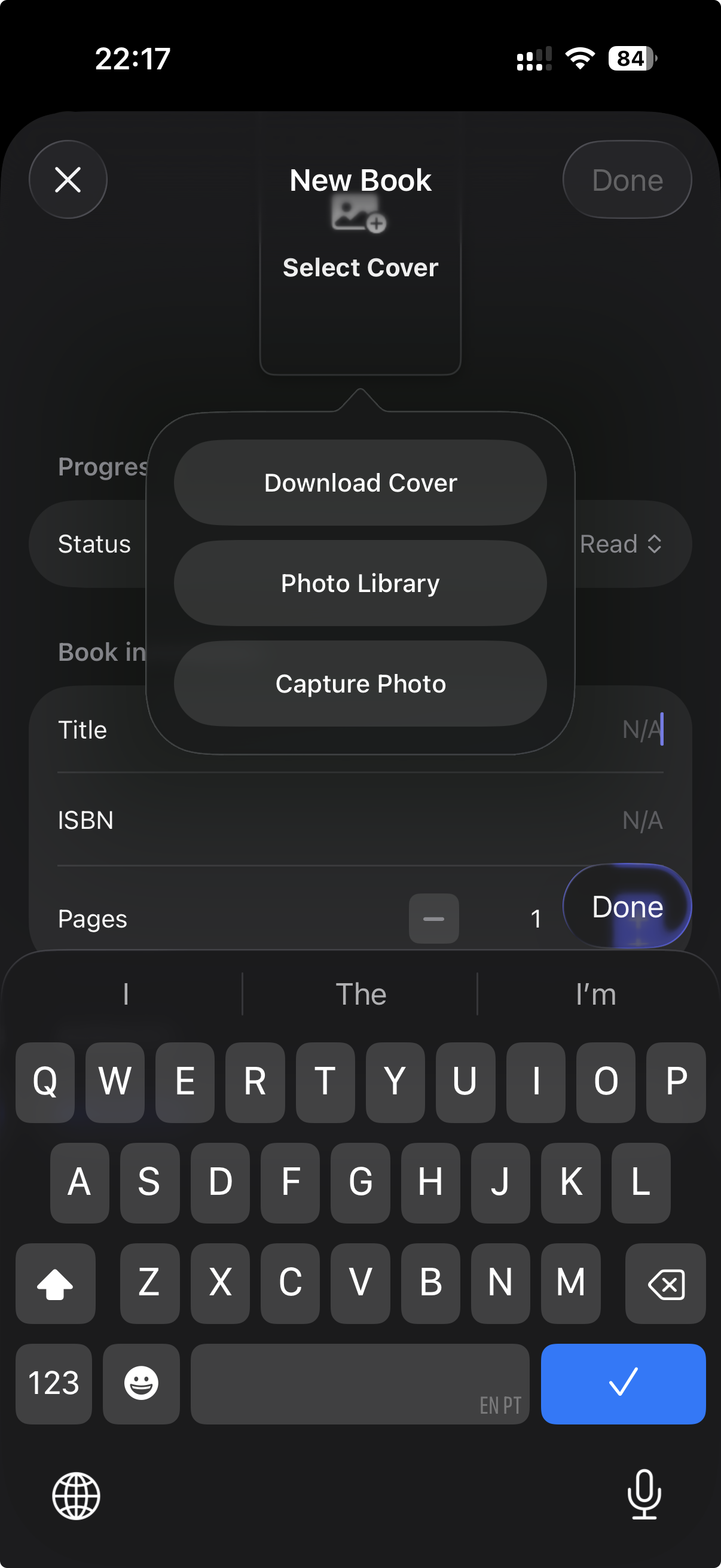Switch keyboard language with globe icon

point(76,1496)
